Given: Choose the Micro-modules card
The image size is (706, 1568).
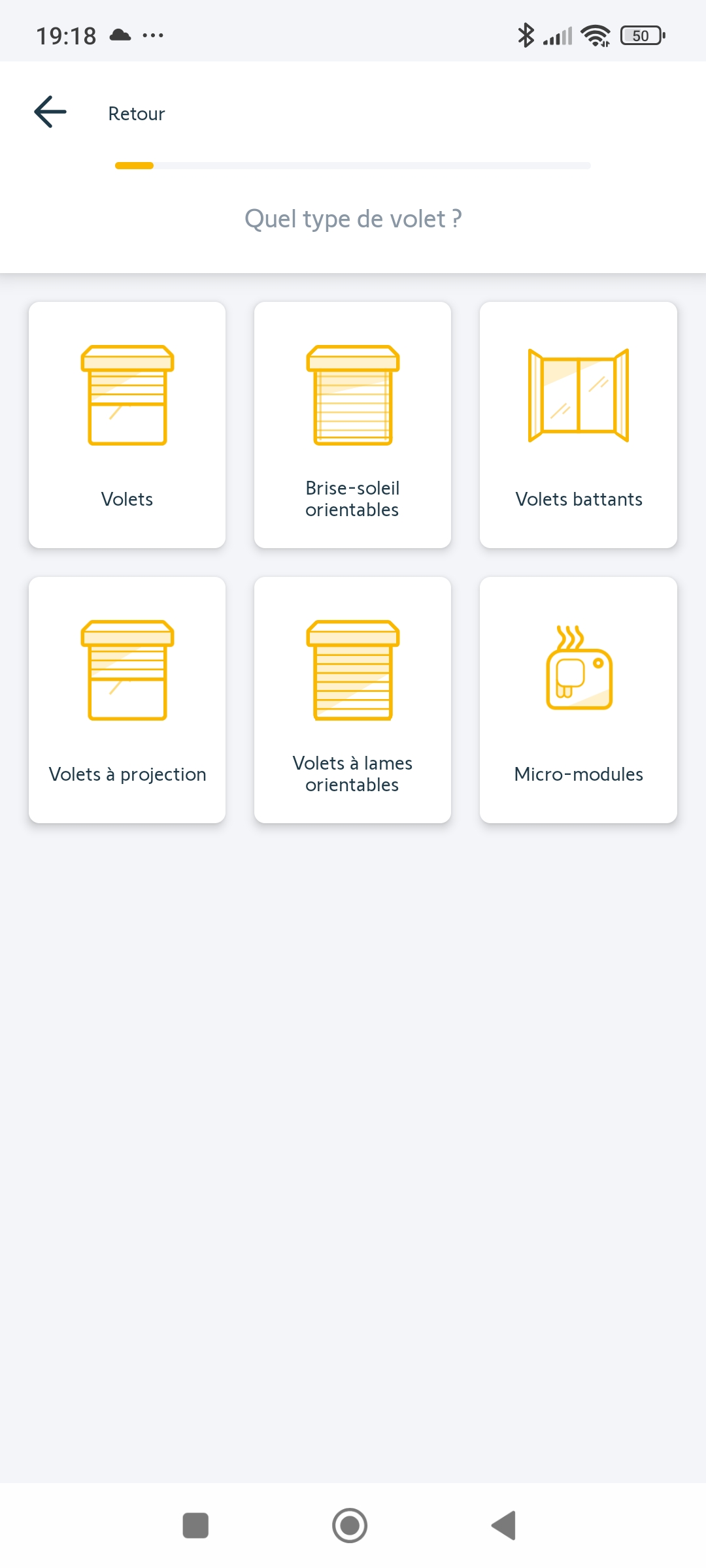Looking at the screenshot, I should (x=579, y=700).
